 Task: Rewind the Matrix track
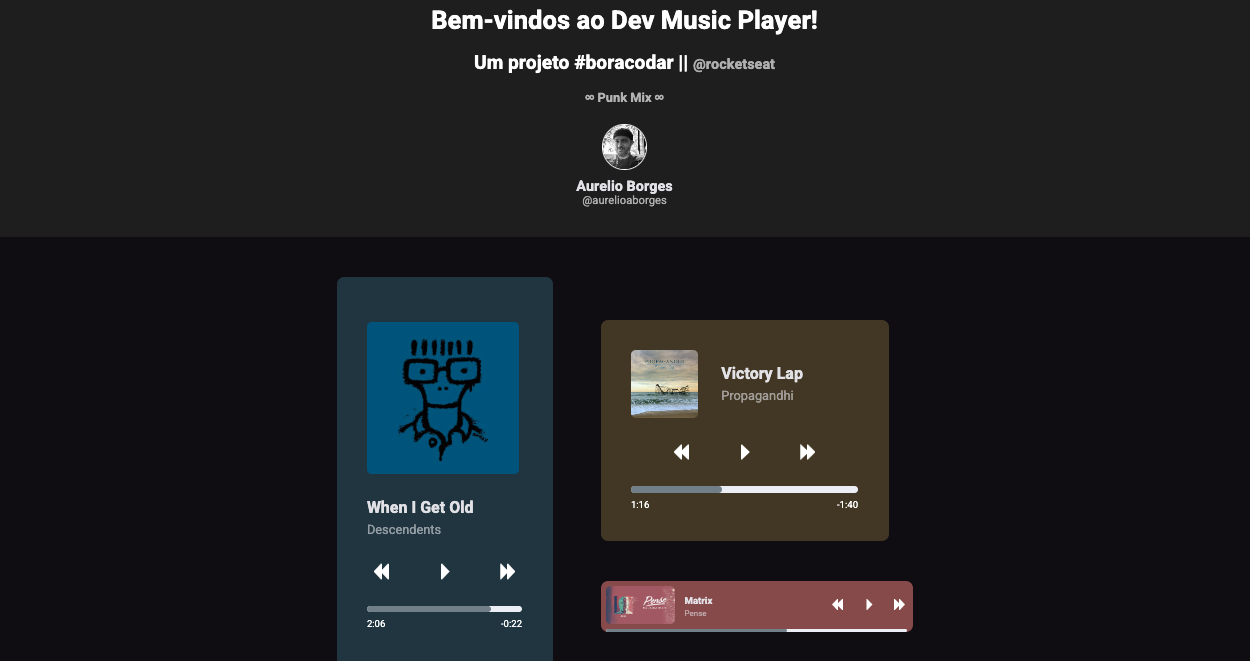pyautogui.click(x=838, y=605)
